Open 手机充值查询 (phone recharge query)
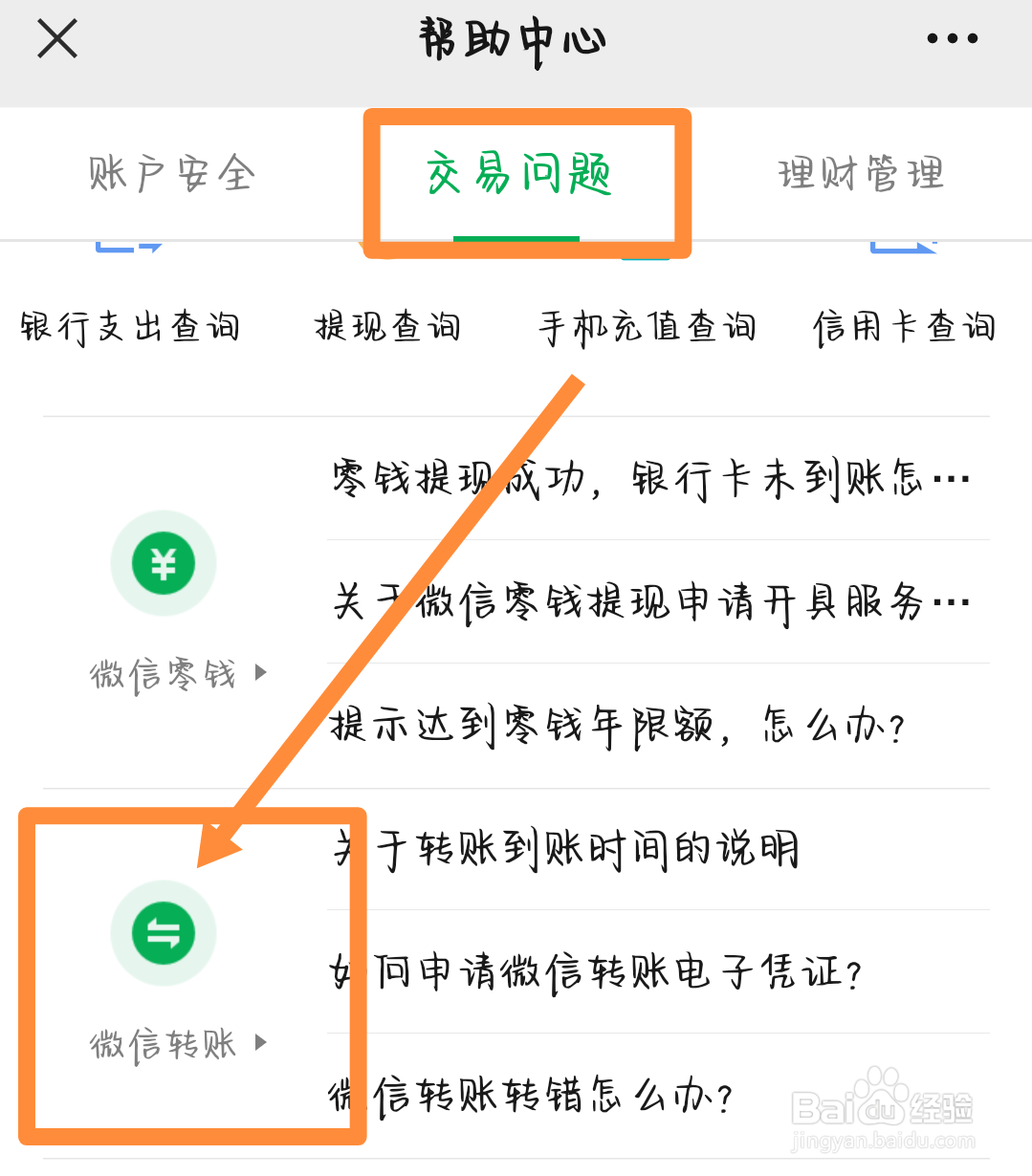The width and height of the screenshot is (1032, 1176). 647,326
